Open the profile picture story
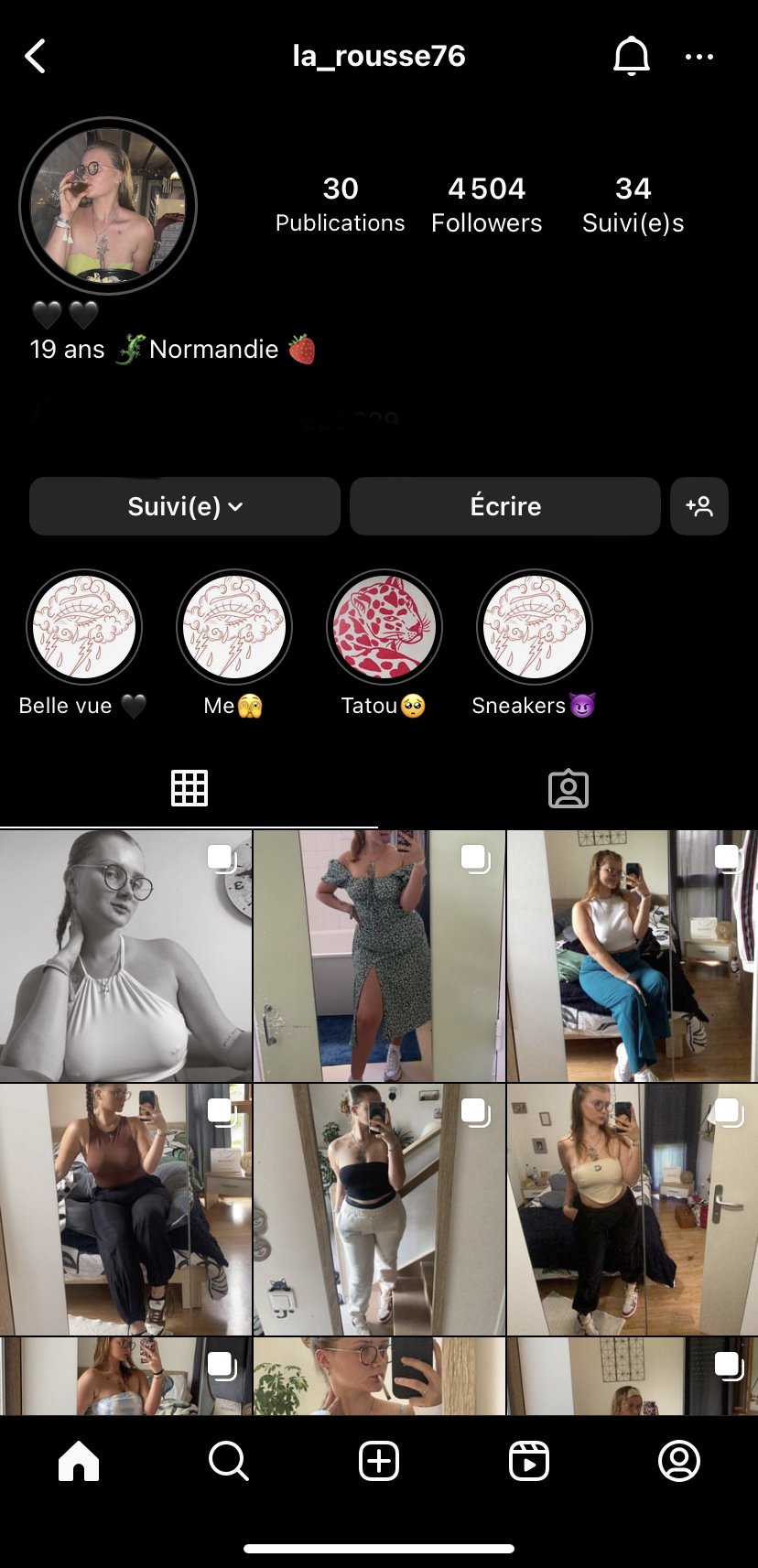 click(108, 206)
